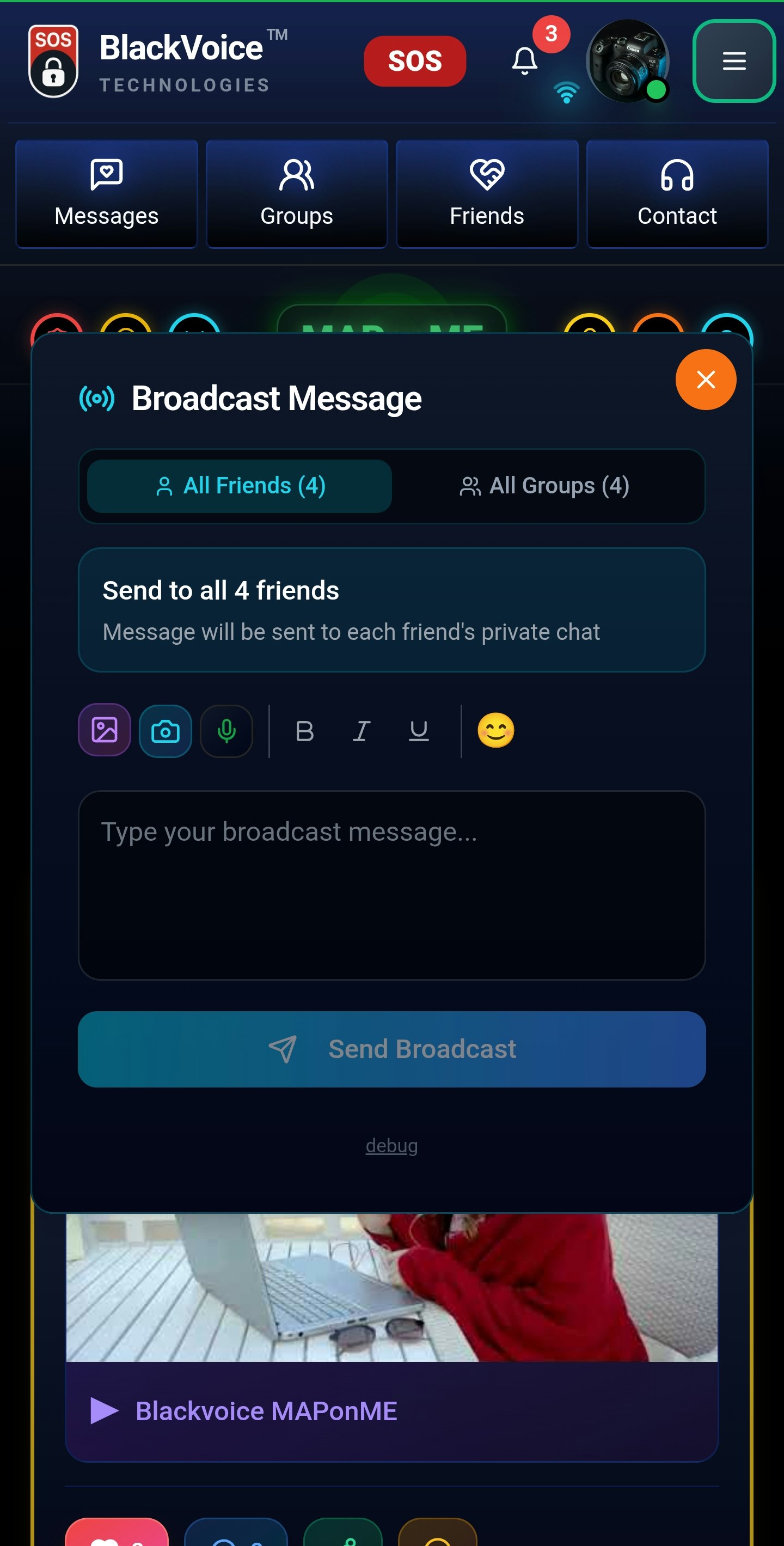Focus the broadcast message text field

click(x=391, y=884)
